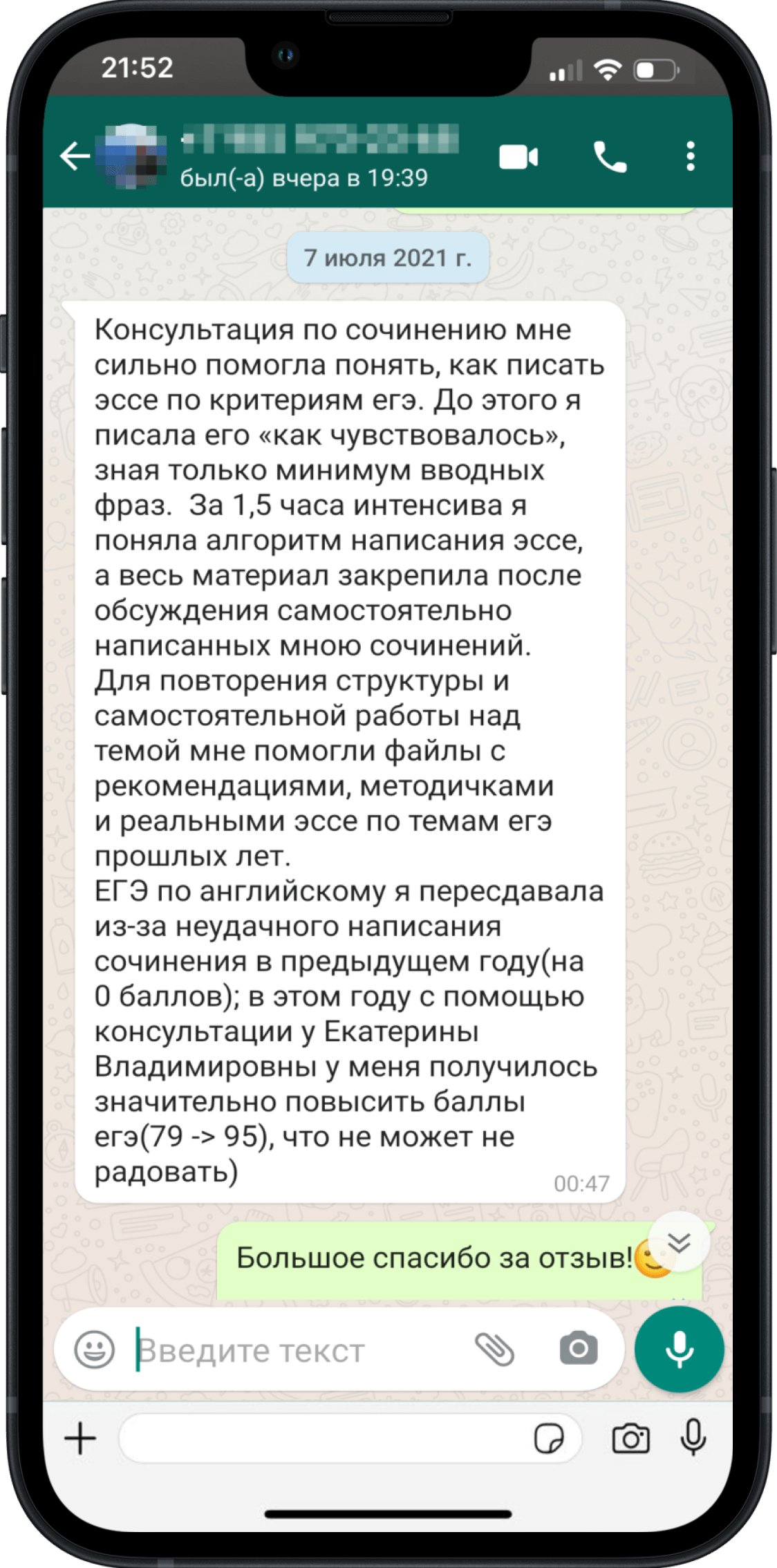This screenshot has width=777, height=1568.
Task: Open the contact's blurred profile photo
Action: pos(131,156)
